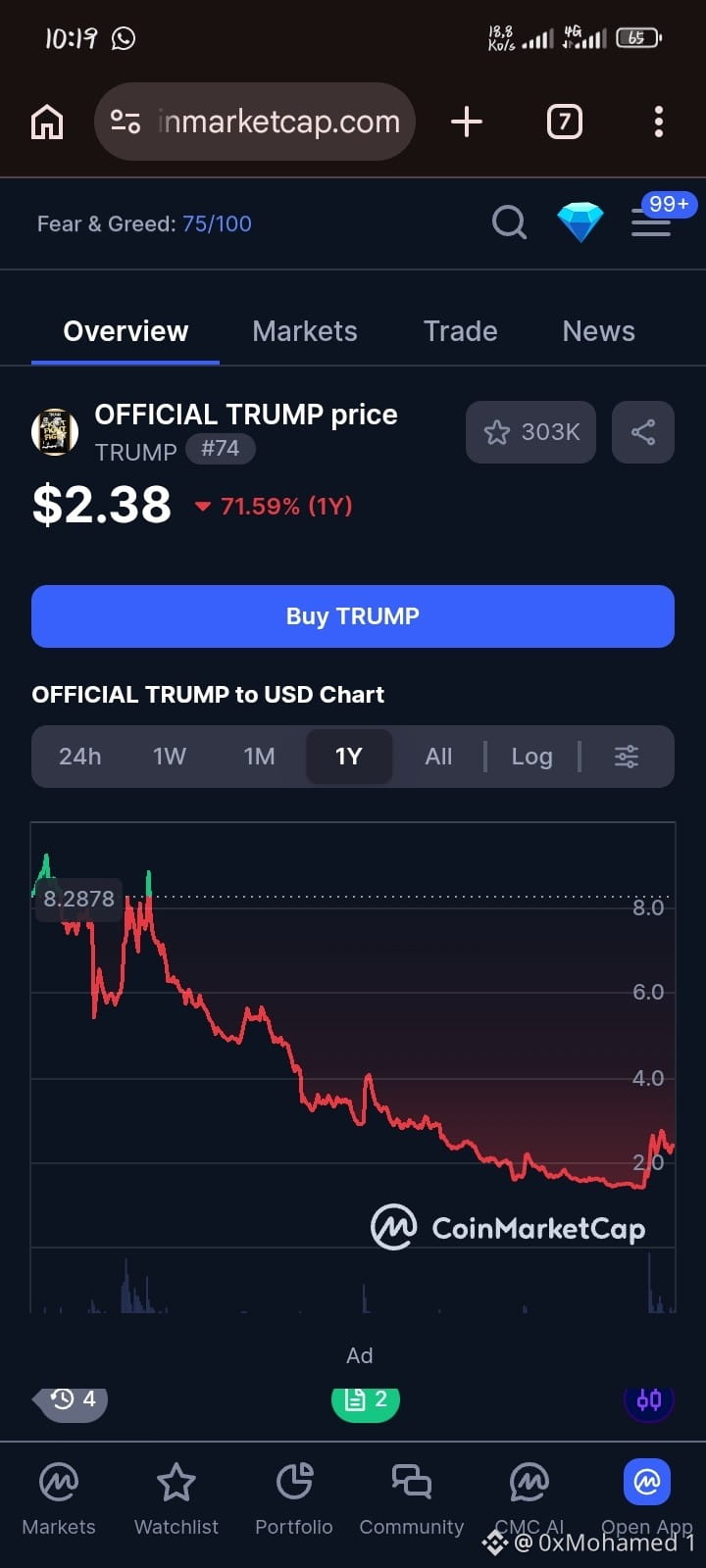Open the CoinMarketCap search icon
Viewport: 706px width, 1568px height.
tap(509, 222)
